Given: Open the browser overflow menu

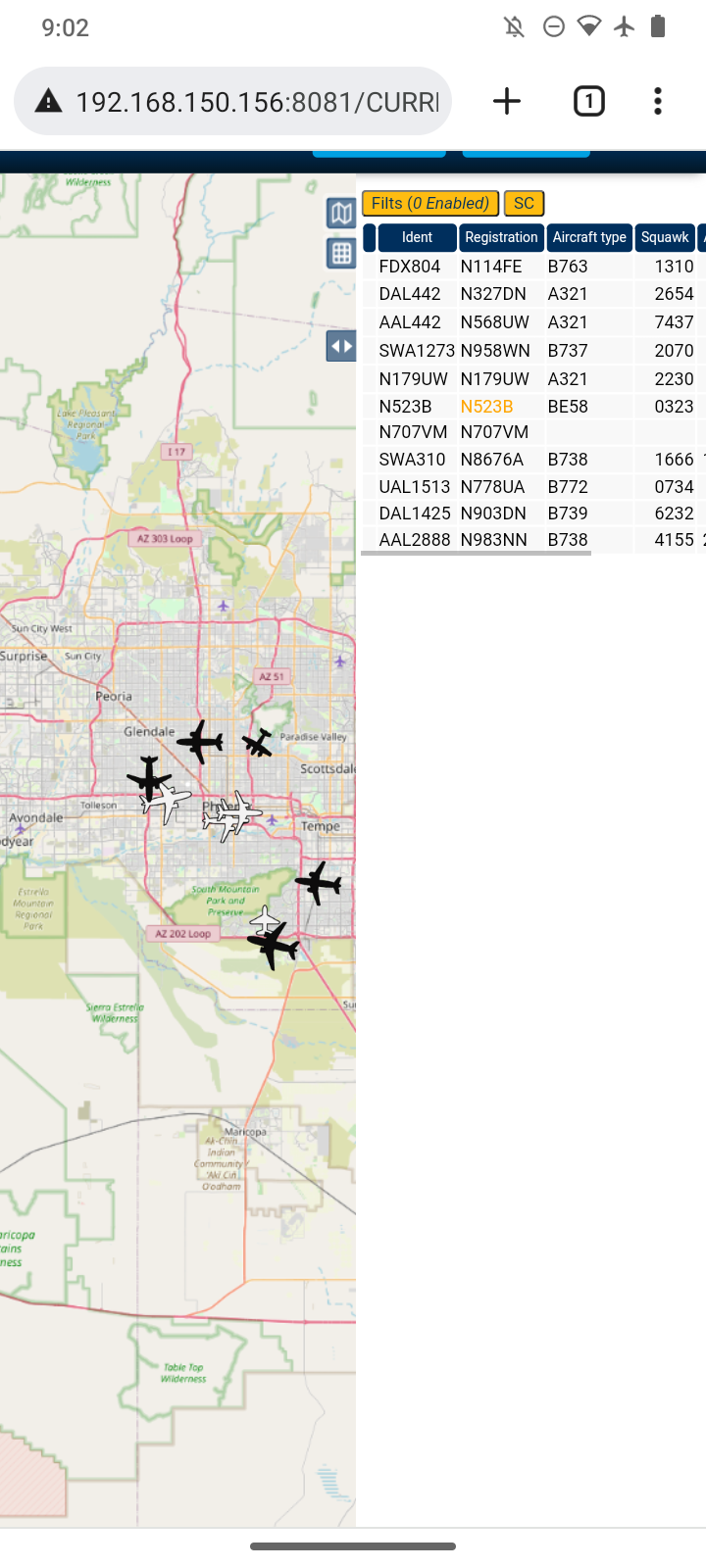Looking at the screenshot, I should click(x=658, y=101).
